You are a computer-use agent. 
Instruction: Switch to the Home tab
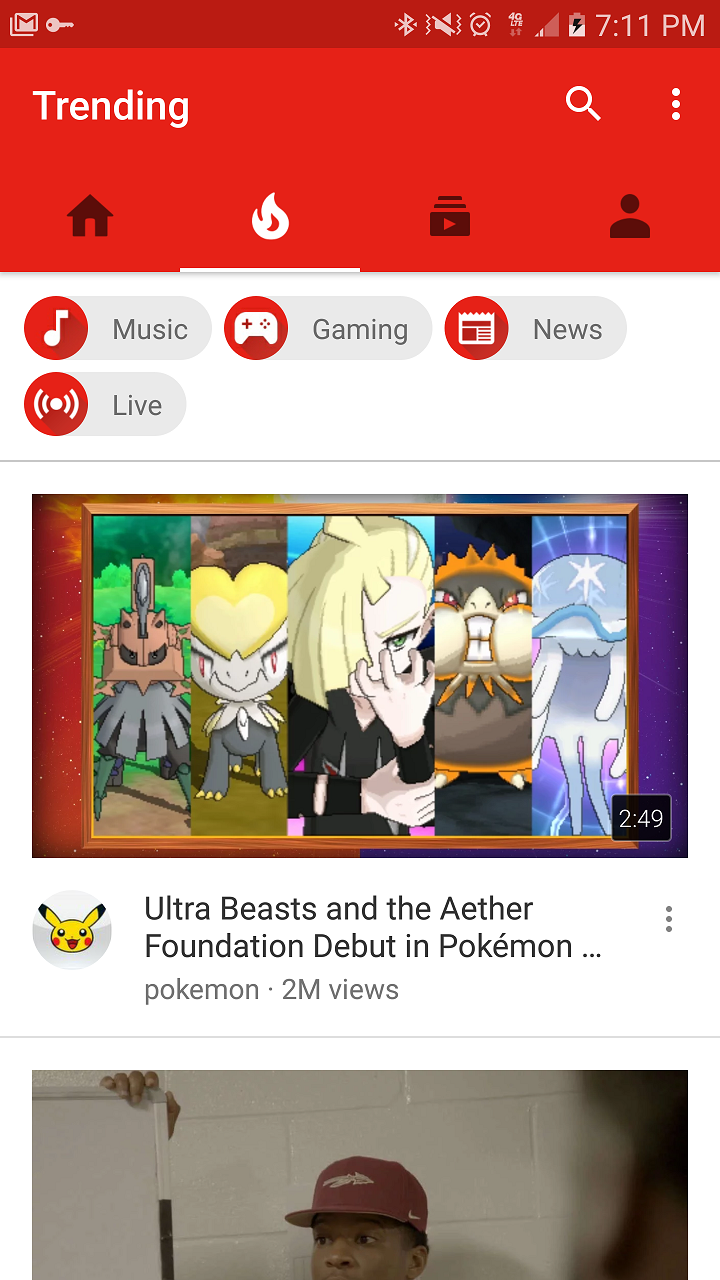point(90,216)
